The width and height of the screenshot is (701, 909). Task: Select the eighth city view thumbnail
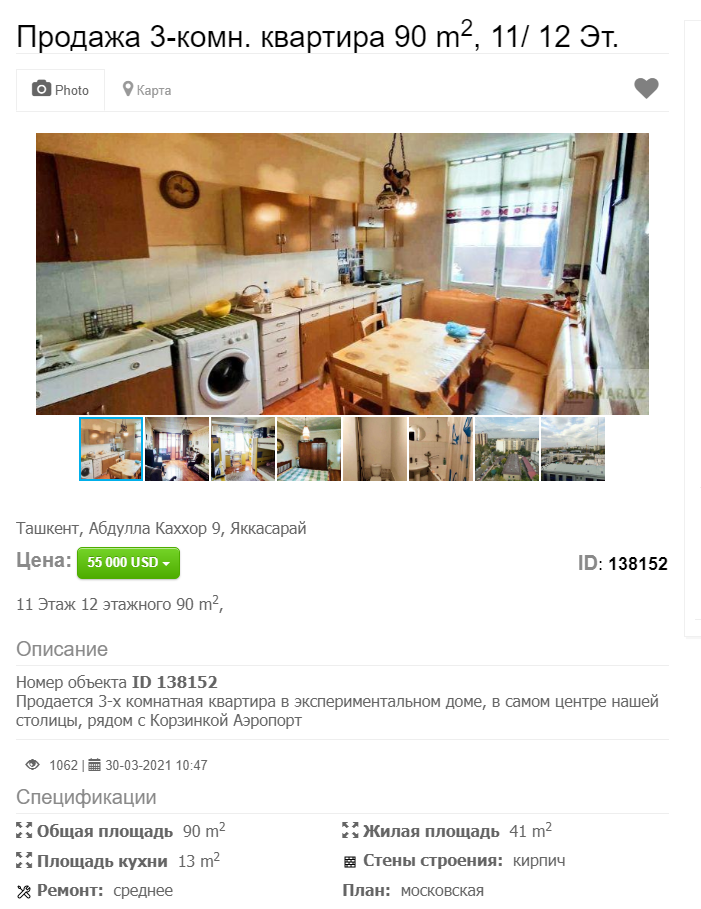pos(573,449)
